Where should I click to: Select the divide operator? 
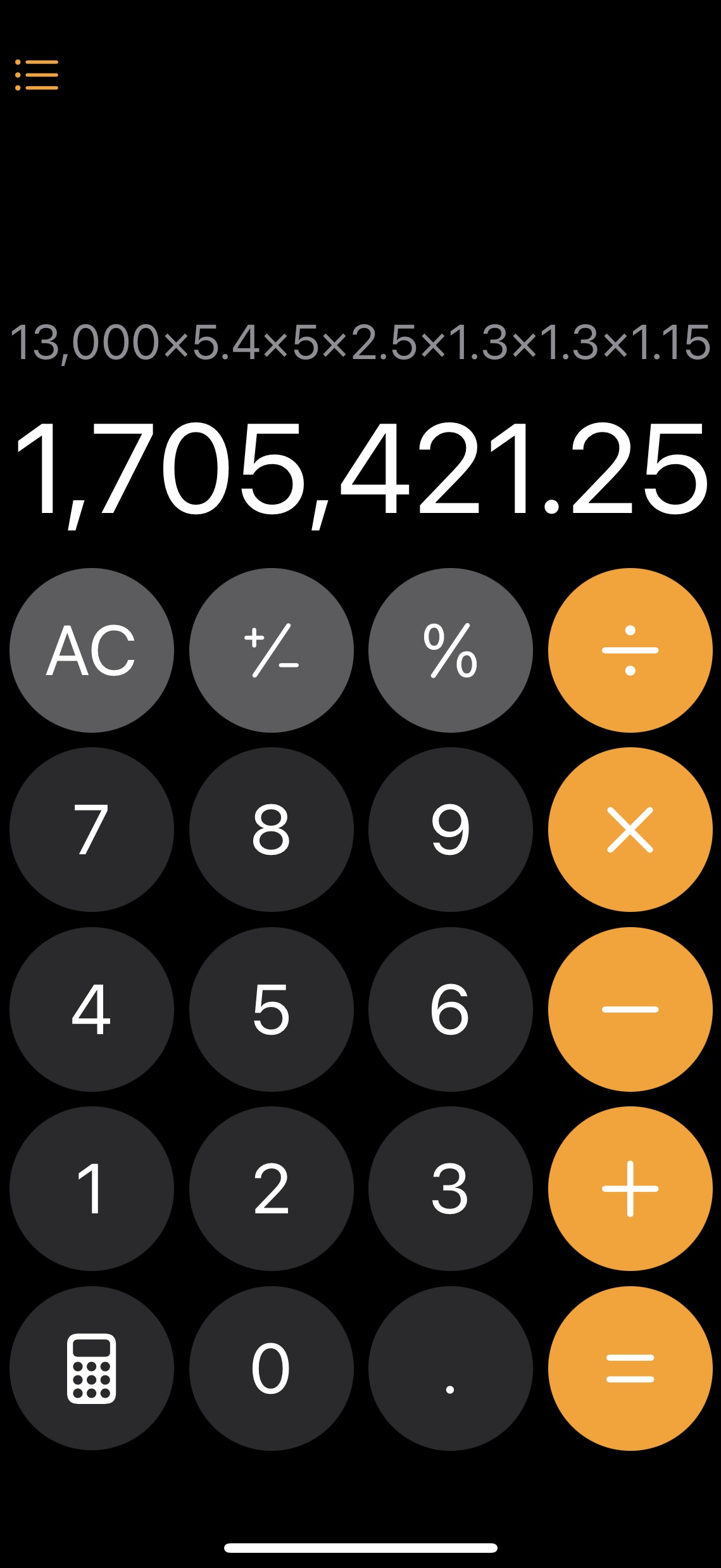pyautogui.click(x=630, y=650)
